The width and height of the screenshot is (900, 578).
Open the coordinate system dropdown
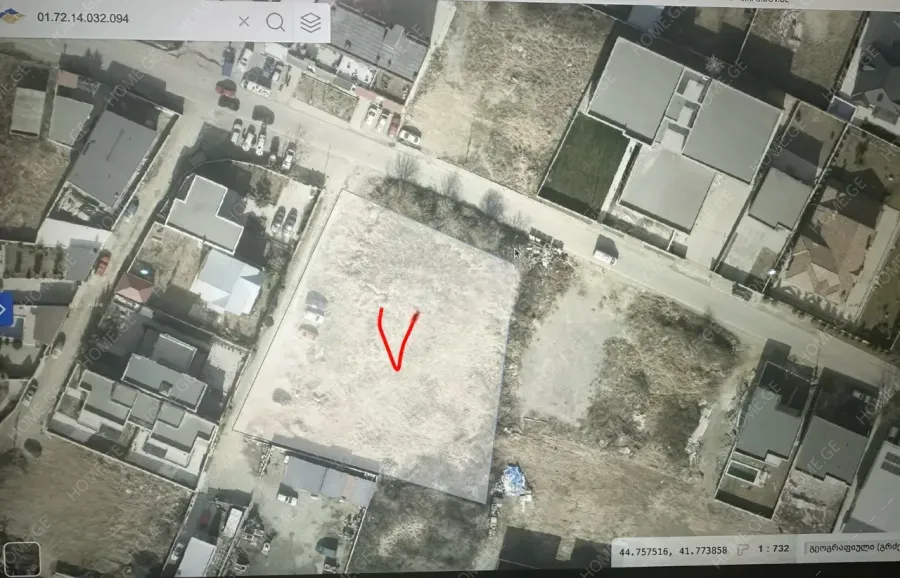click(x=855, y=549)
